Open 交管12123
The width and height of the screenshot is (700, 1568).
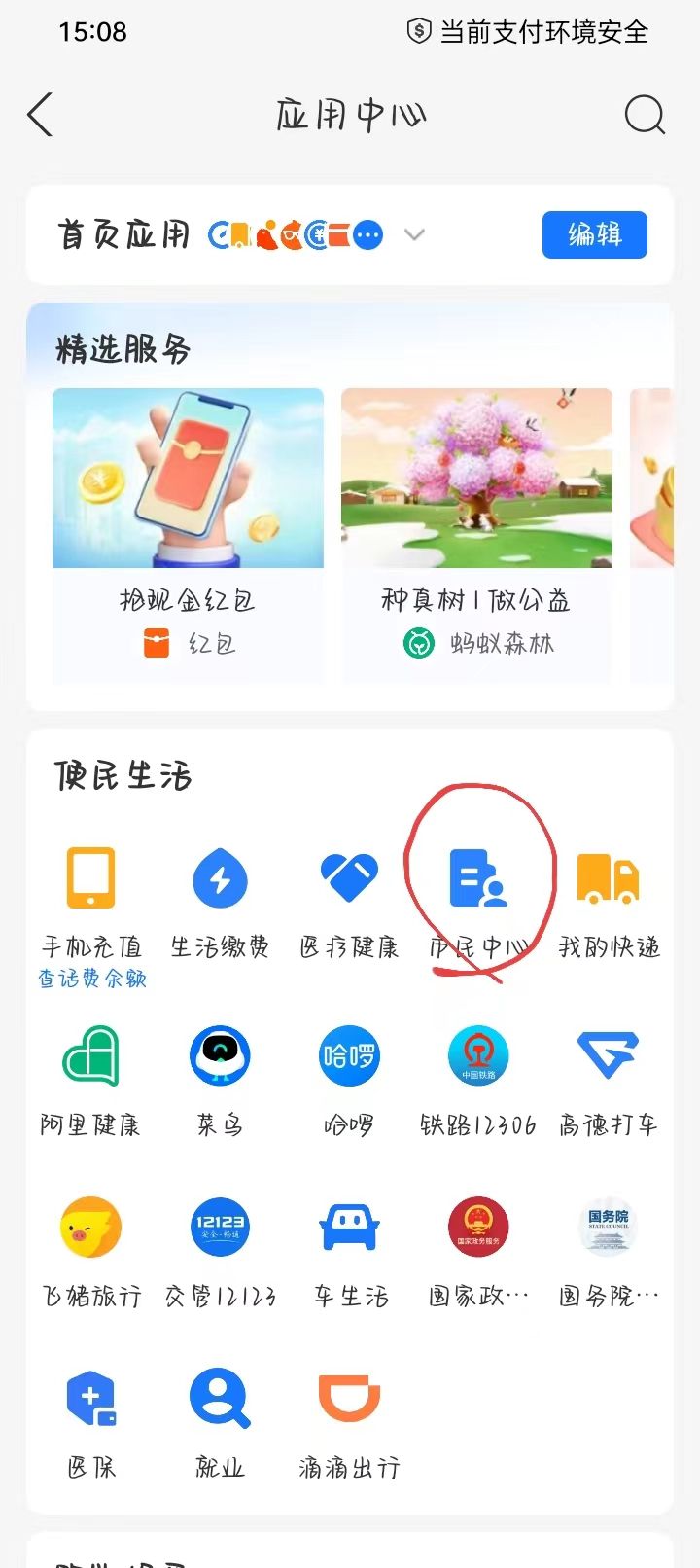220,1247
